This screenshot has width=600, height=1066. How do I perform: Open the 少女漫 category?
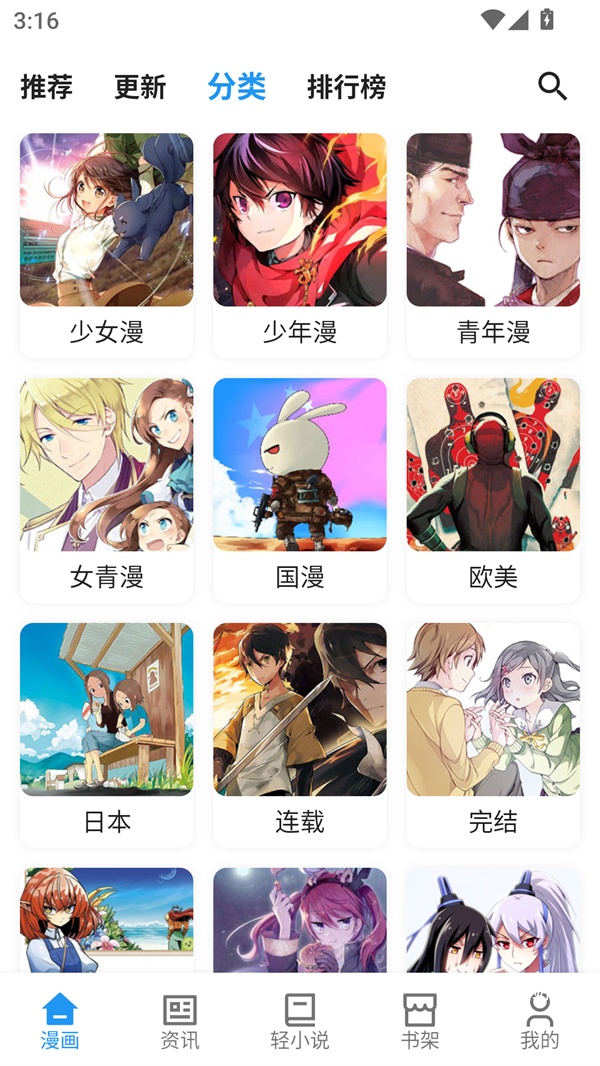pyautogui.click(x=106, y=243)
